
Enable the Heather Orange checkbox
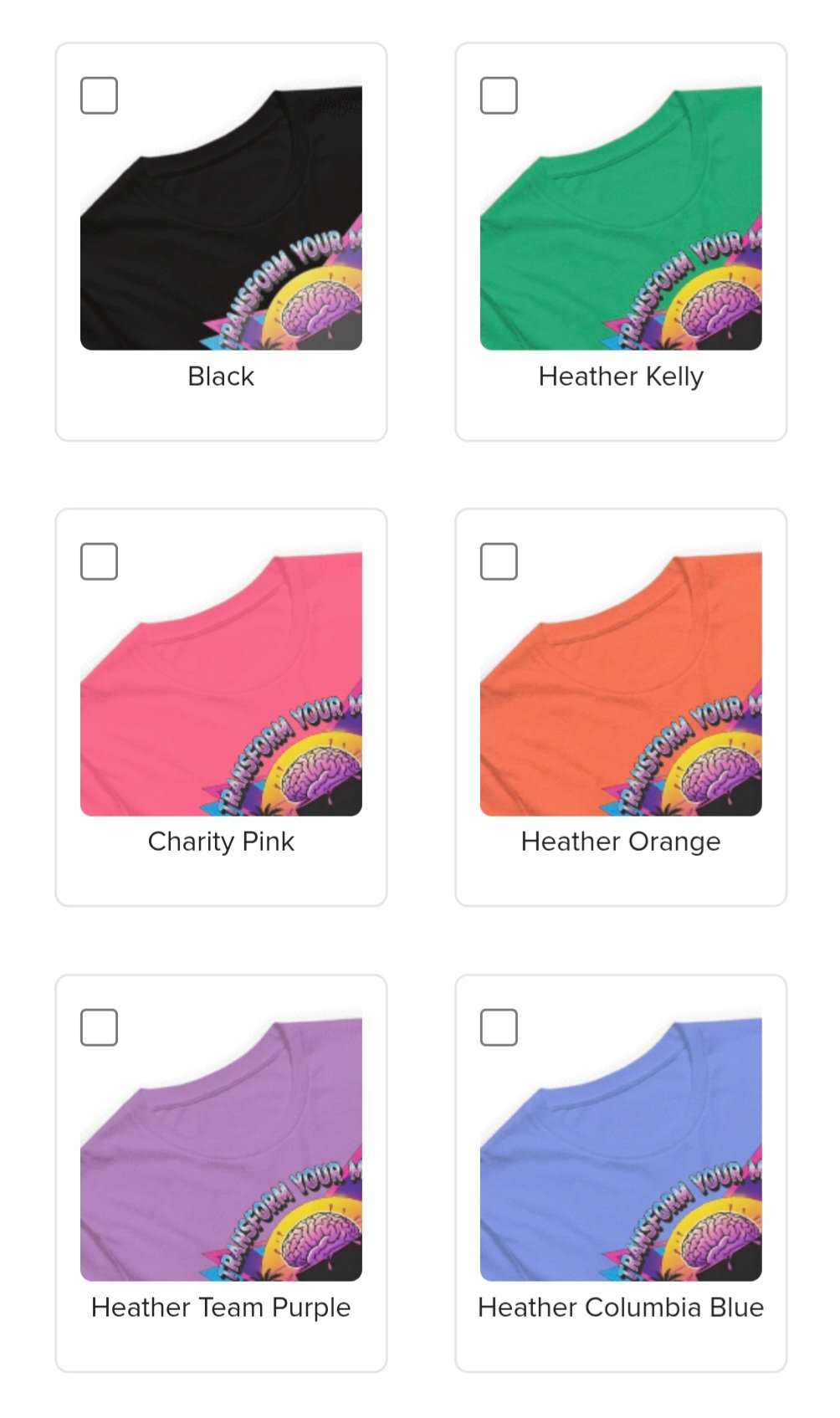[x=499, y=561]
